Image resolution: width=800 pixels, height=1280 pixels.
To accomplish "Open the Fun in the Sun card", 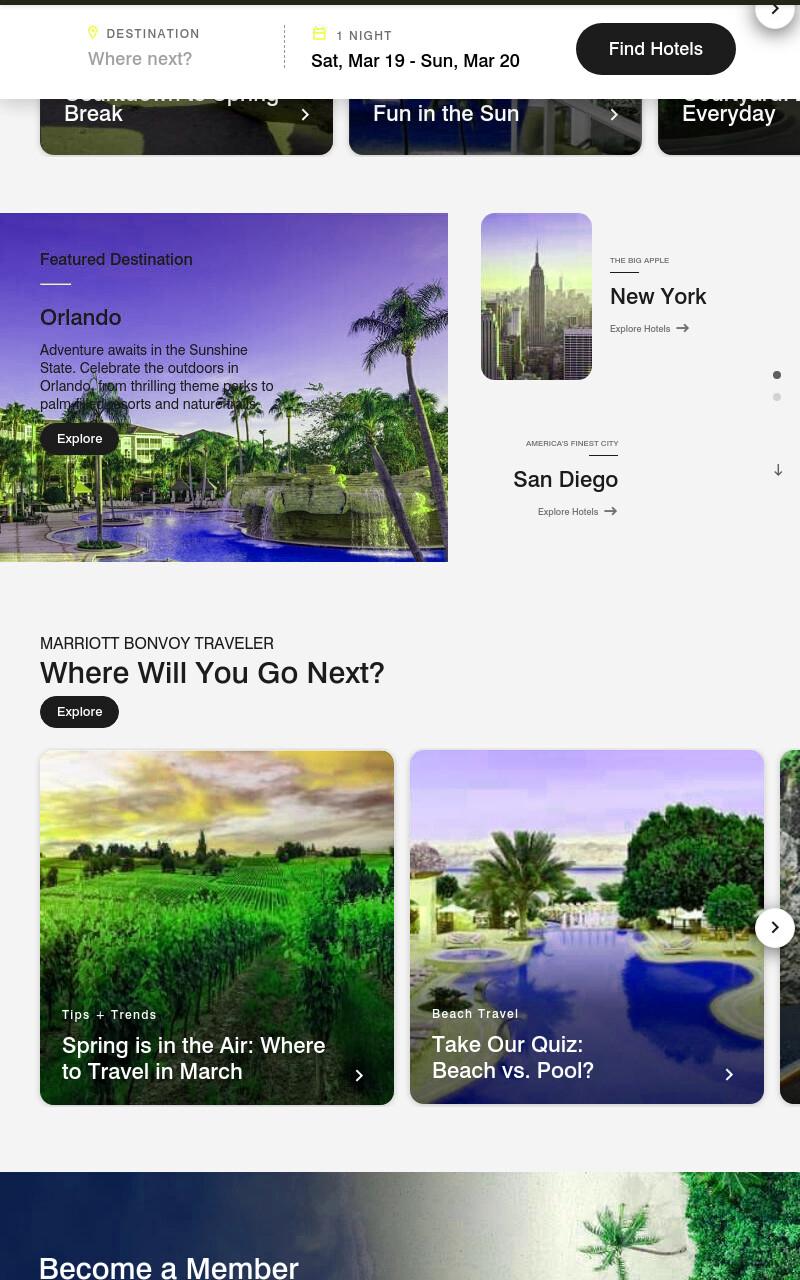I will pos(495,126).
